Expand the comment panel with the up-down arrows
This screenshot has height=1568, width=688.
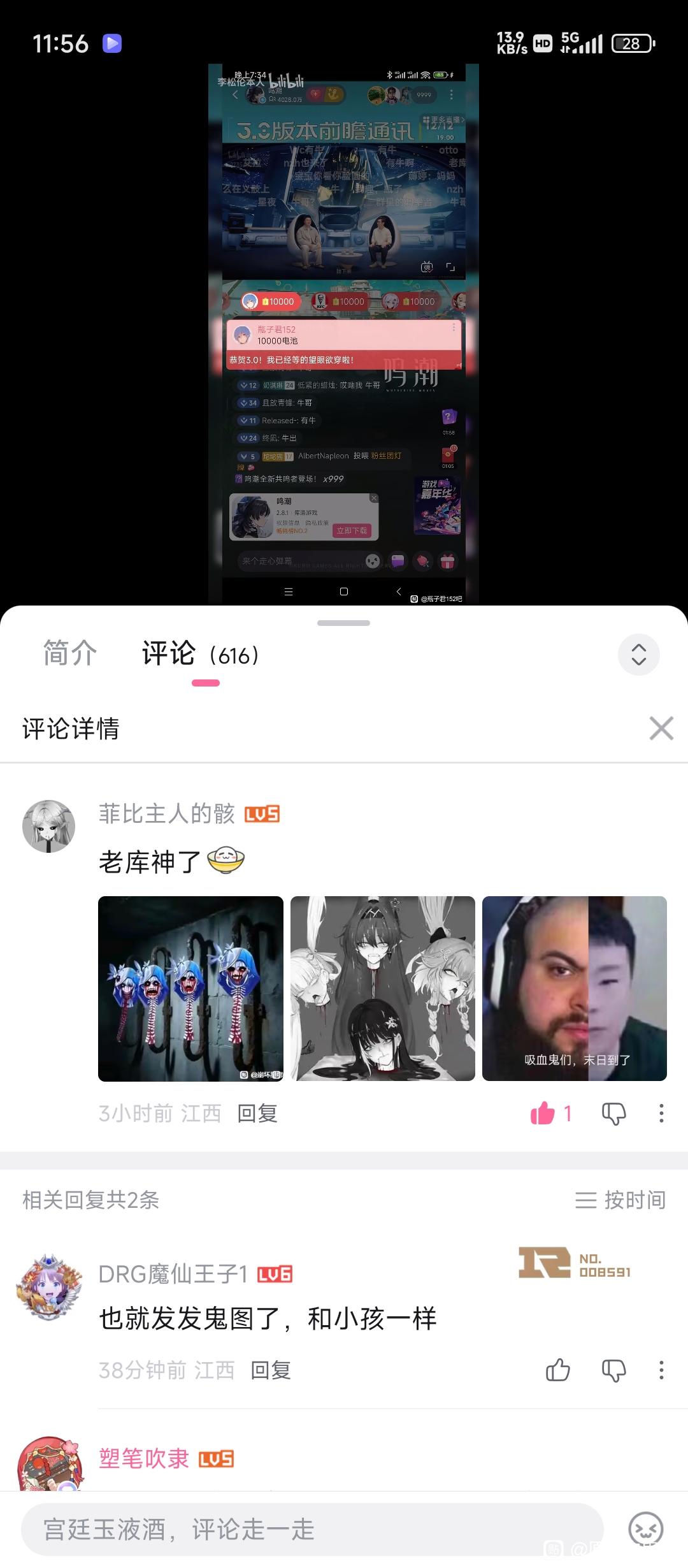pyautogui.click(x=638, y=655)
